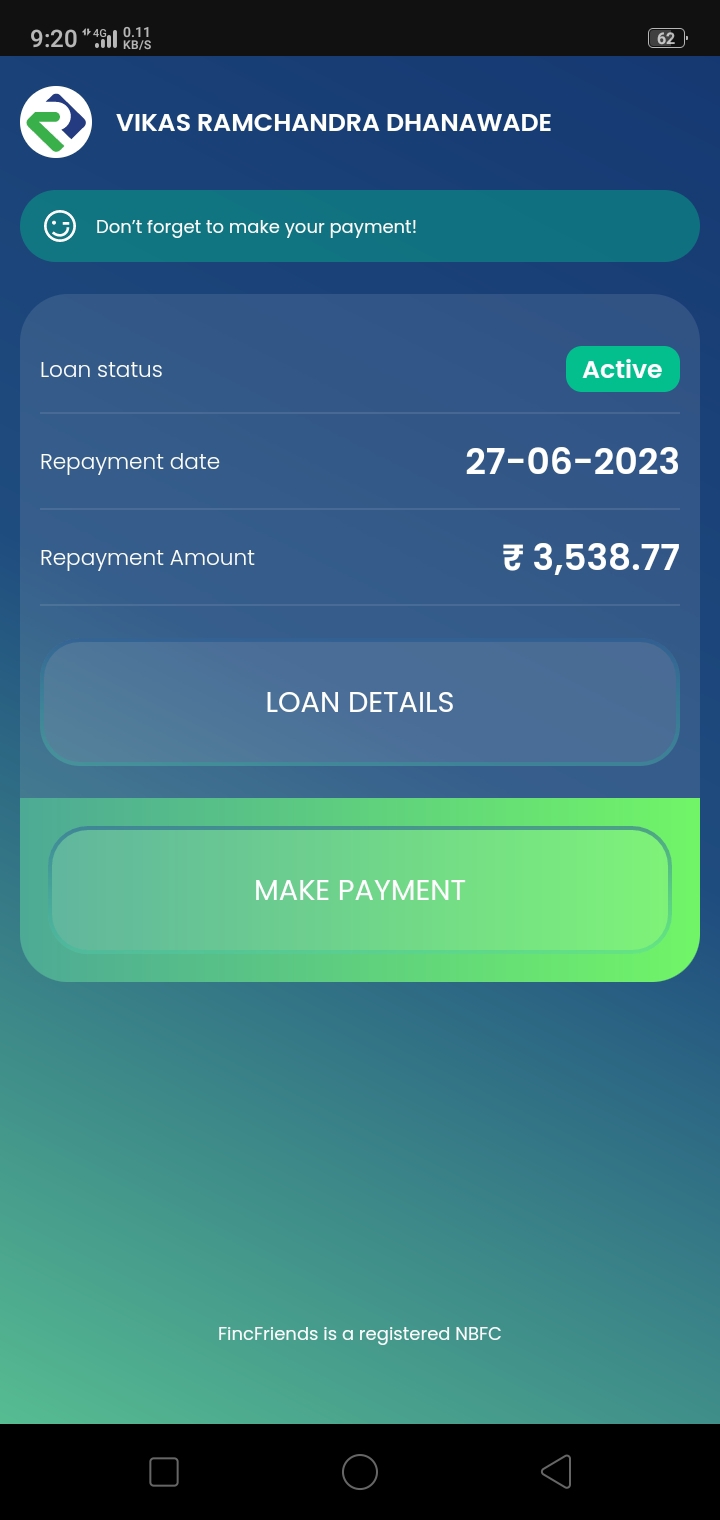Return to the home screen
Screen dimensions: 720x1520
[360, 1472]
